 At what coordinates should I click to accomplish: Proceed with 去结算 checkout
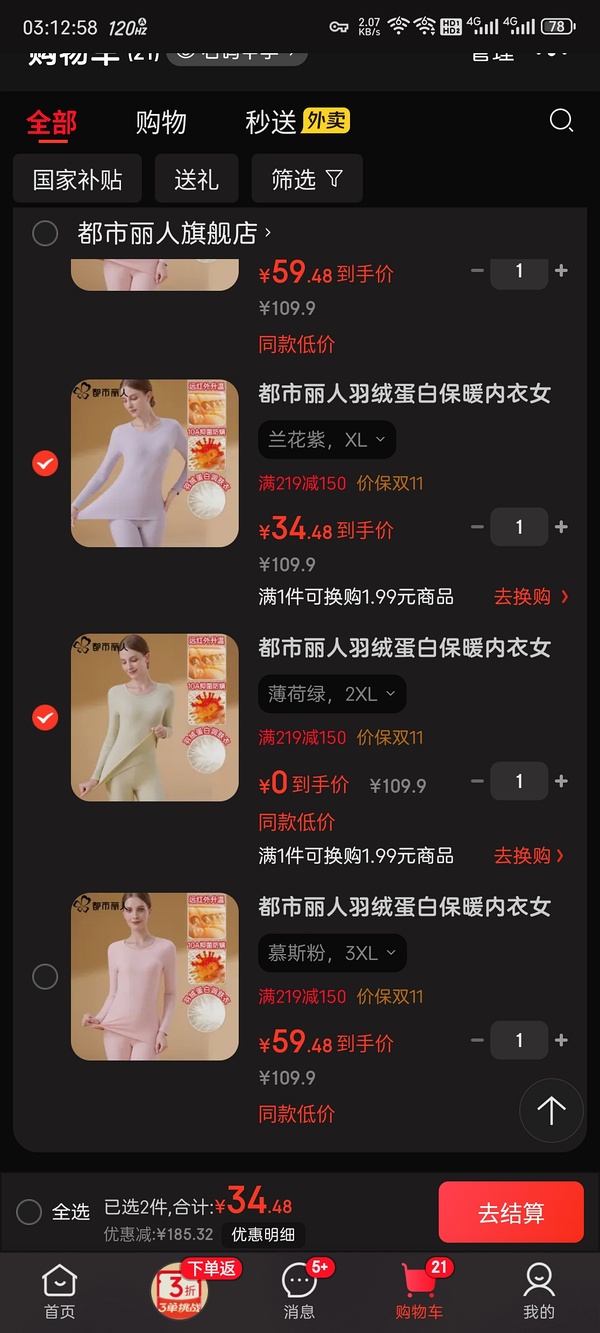point(510,1212)
